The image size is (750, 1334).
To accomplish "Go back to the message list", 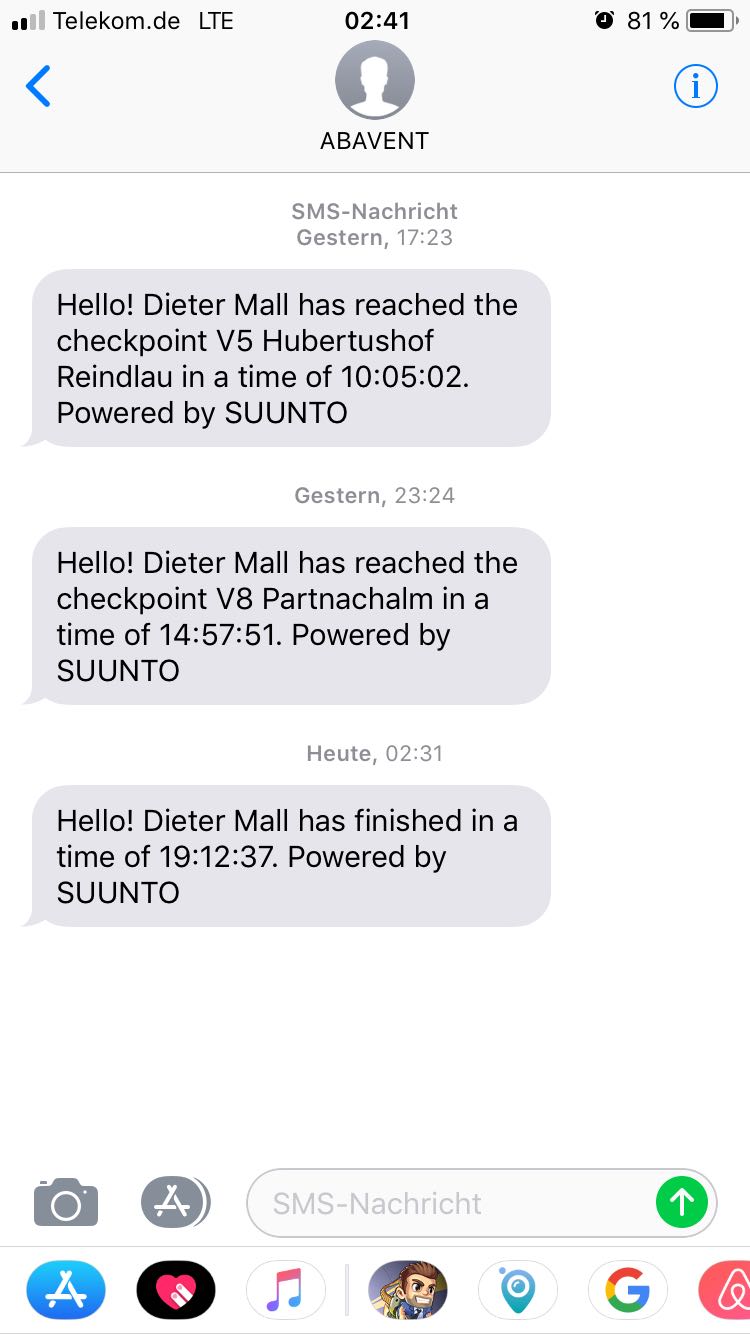I will click(38, 87).
